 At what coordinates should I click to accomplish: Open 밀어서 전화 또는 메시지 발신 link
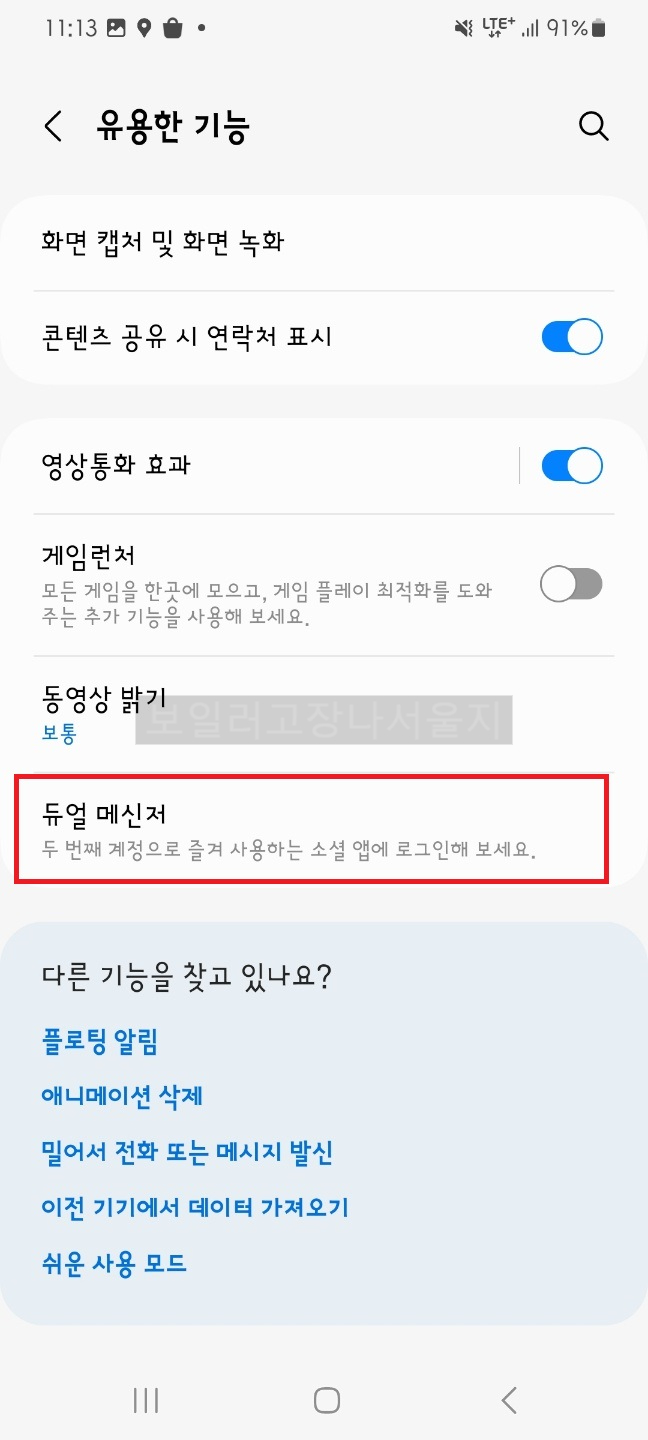coord(187,1152)
